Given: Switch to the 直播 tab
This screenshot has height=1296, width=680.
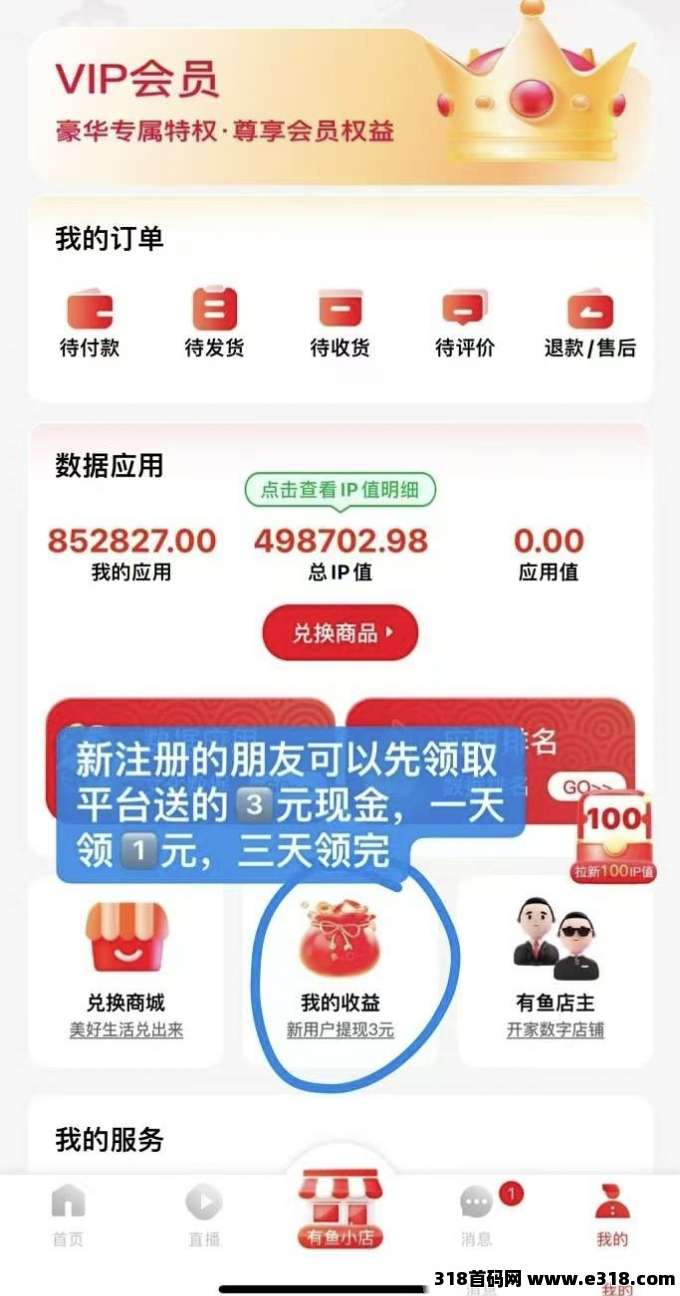Looking at the screenshot, I should (x=204, y=1215).
